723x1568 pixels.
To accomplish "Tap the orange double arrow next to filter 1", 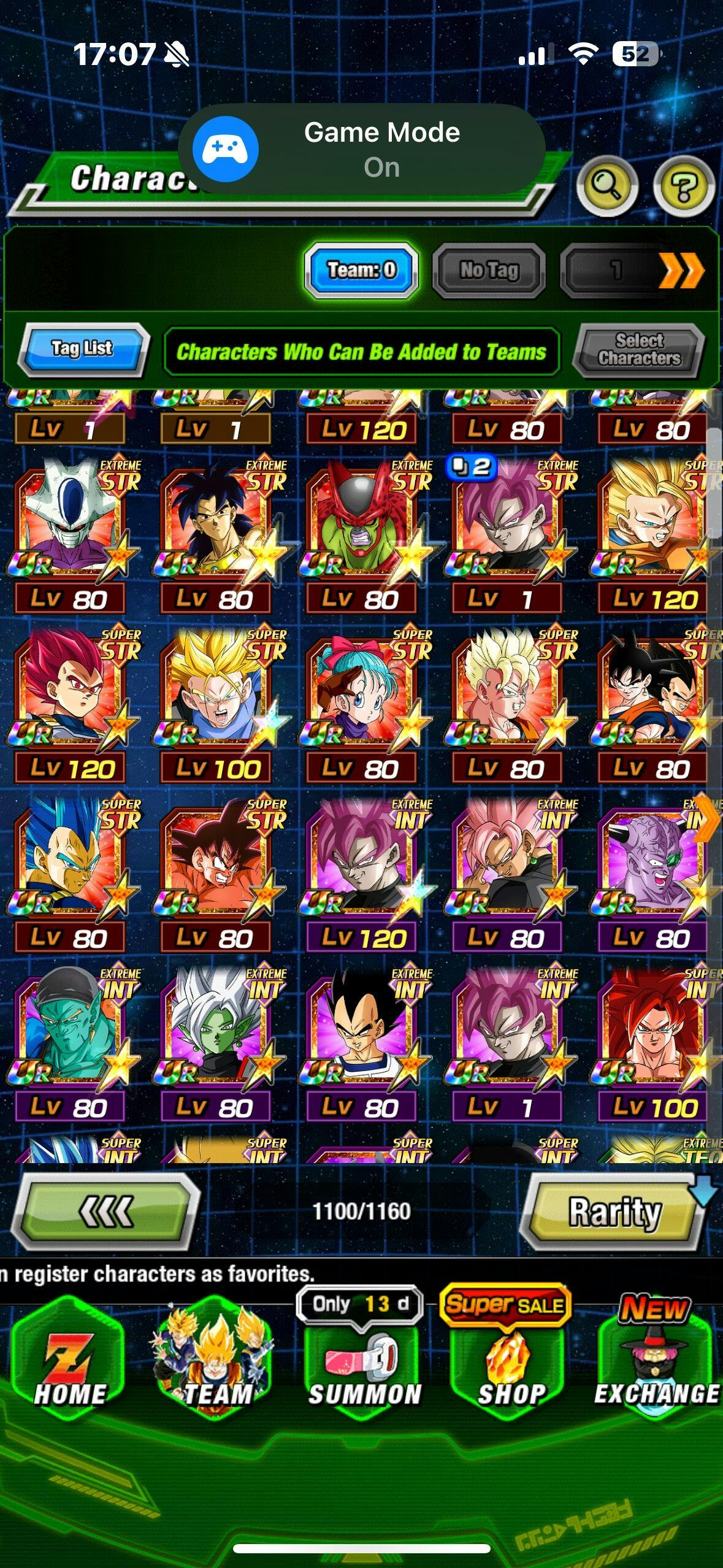I will 682,271.
